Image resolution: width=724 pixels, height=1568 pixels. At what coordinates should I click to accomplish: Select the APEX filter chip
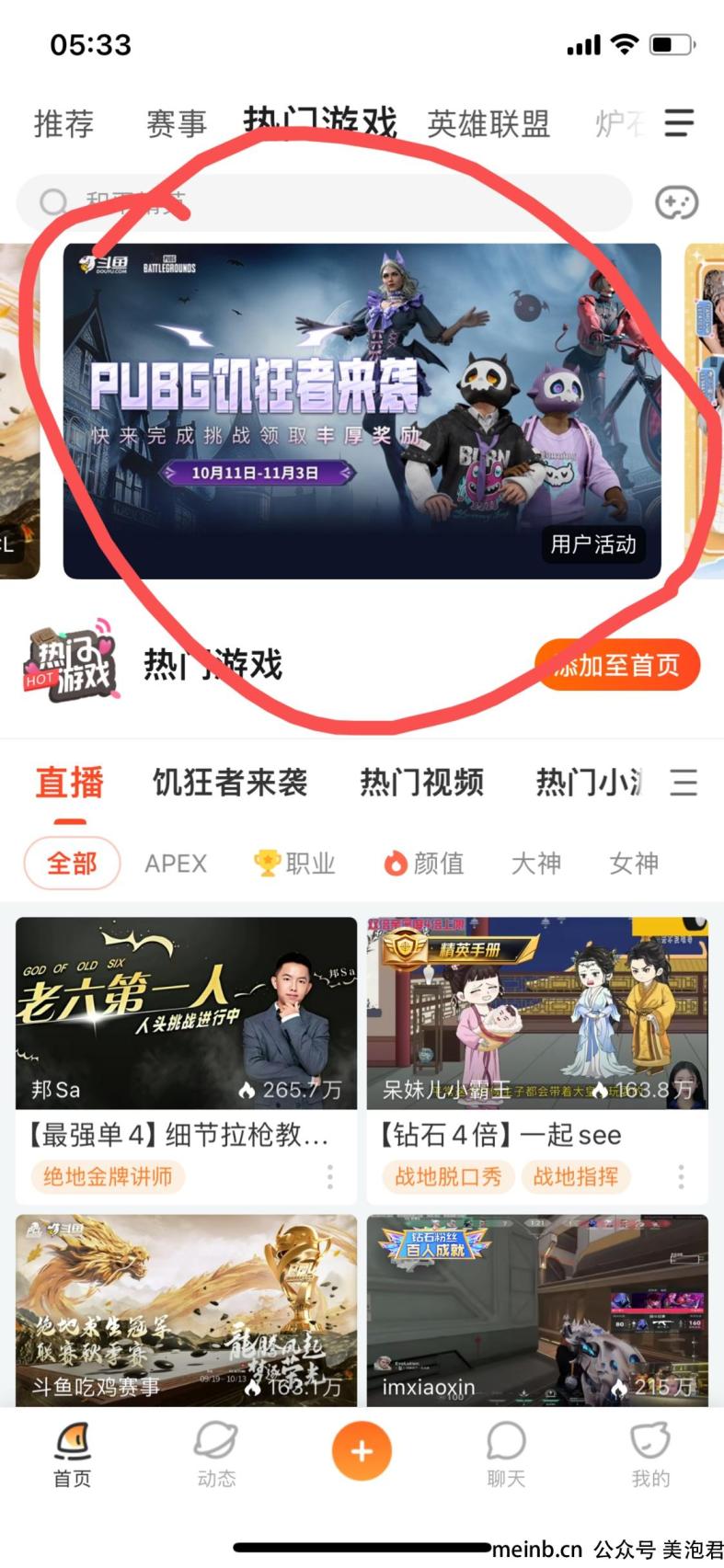click(x=176, y=864)
